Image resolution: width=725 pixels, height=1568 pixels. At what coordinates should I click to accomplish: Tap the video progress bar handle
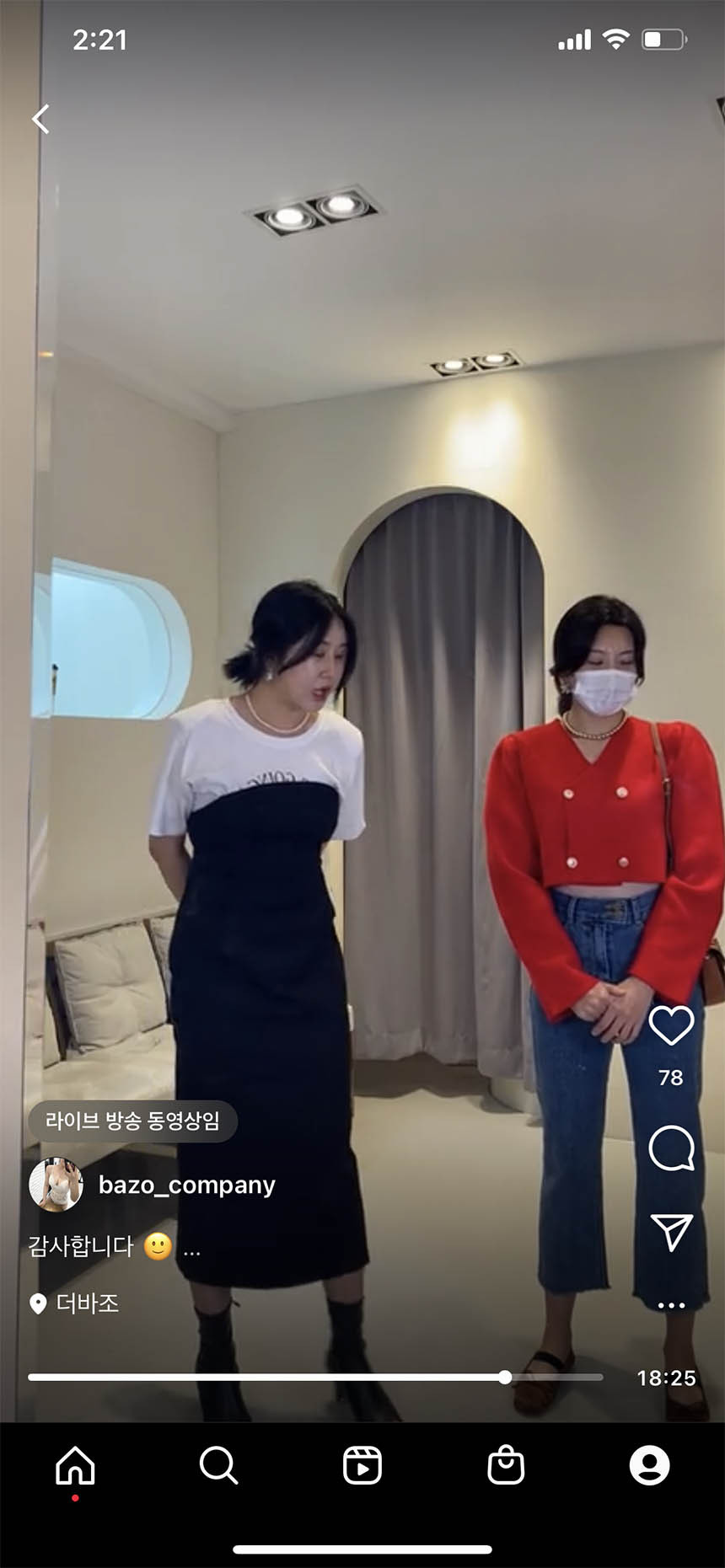click(x=504, y=1378)
